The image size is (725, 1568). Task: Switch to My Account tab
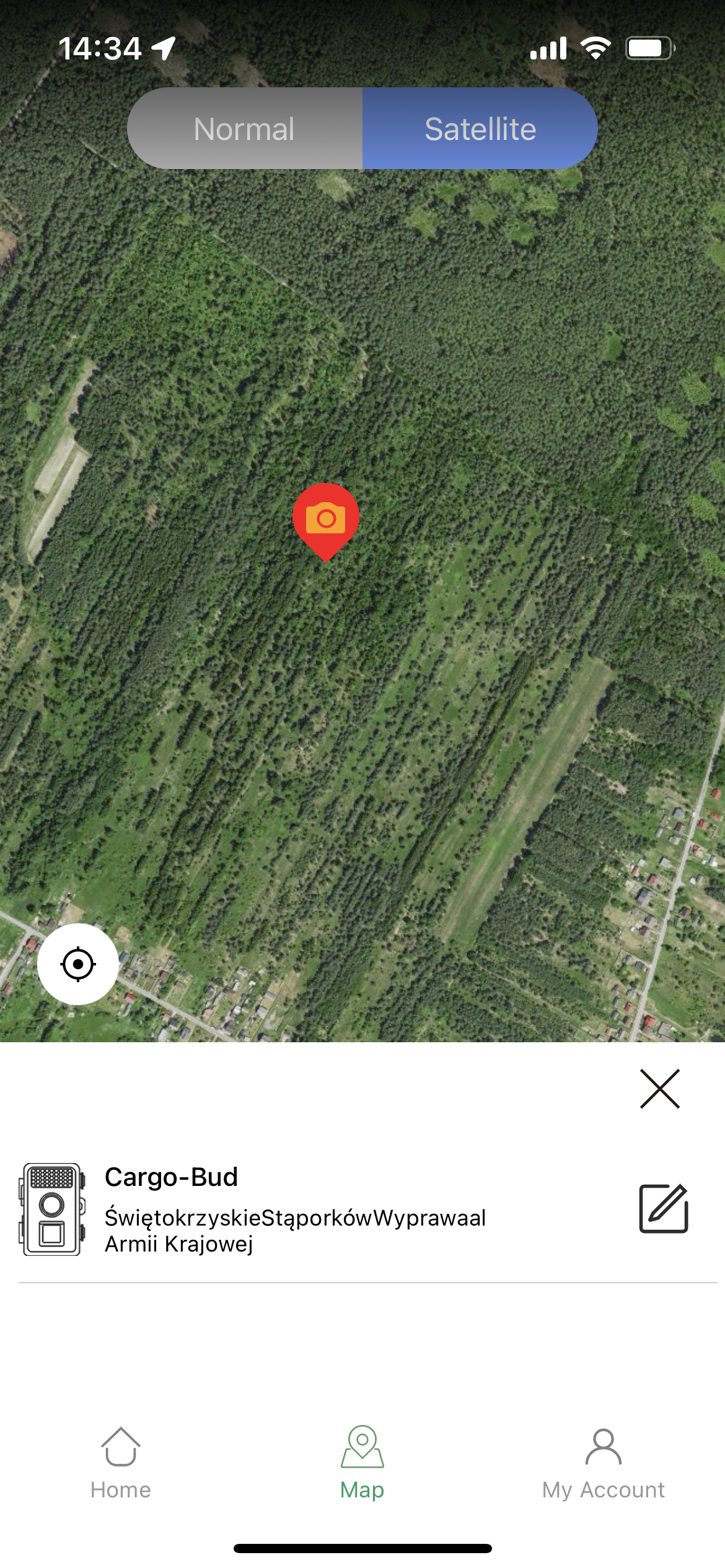coord(603,1463)
